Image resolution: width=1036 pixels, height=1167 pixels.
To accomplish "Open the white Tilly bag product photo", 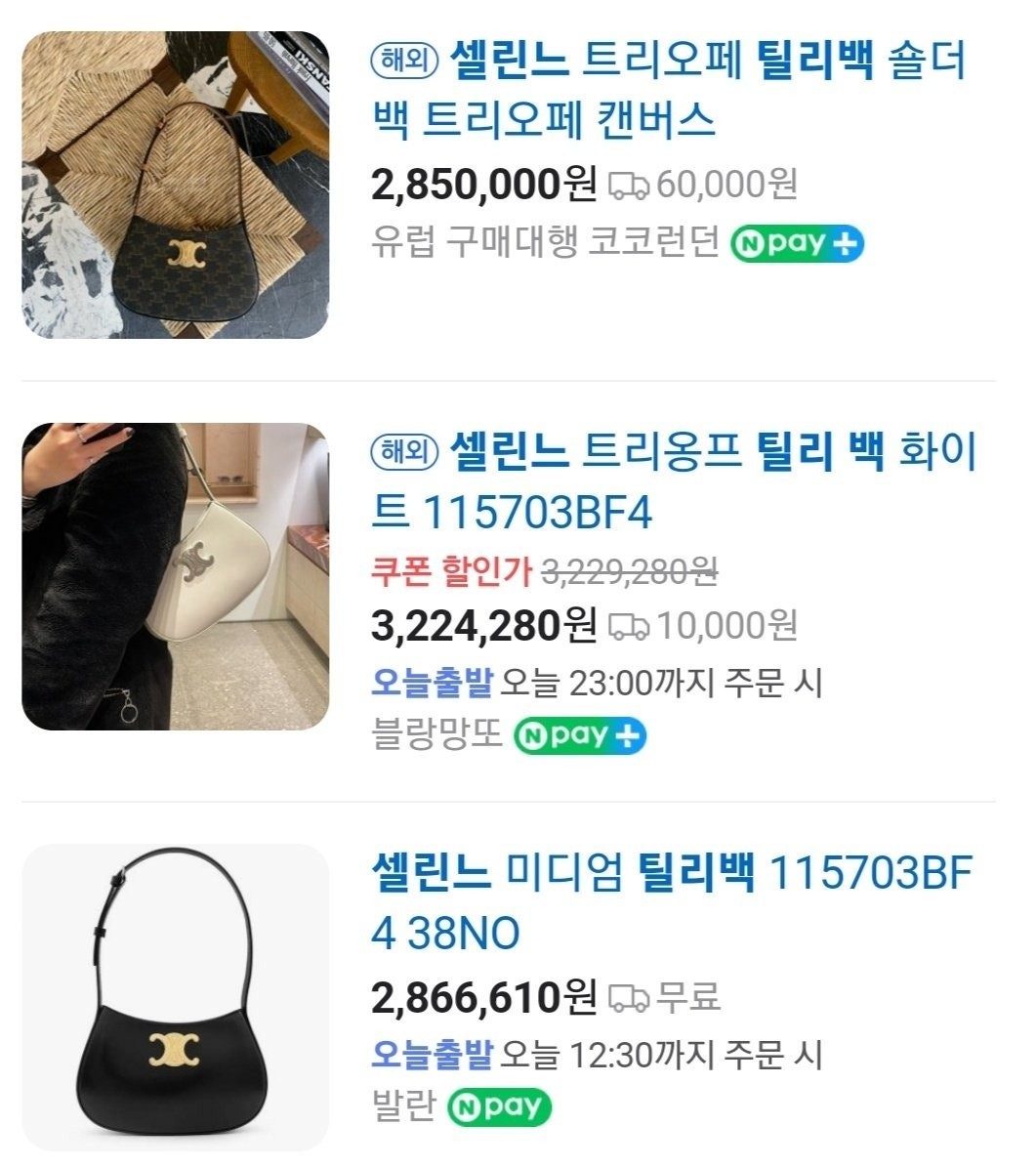I will 176,576.
